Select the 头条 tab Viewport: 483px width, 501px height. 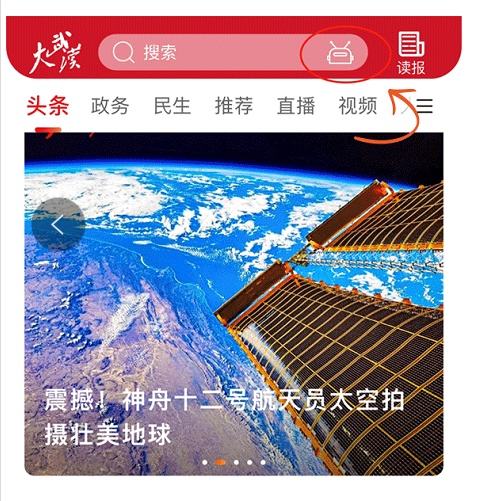pyautogui.click(x=48, y=106)
